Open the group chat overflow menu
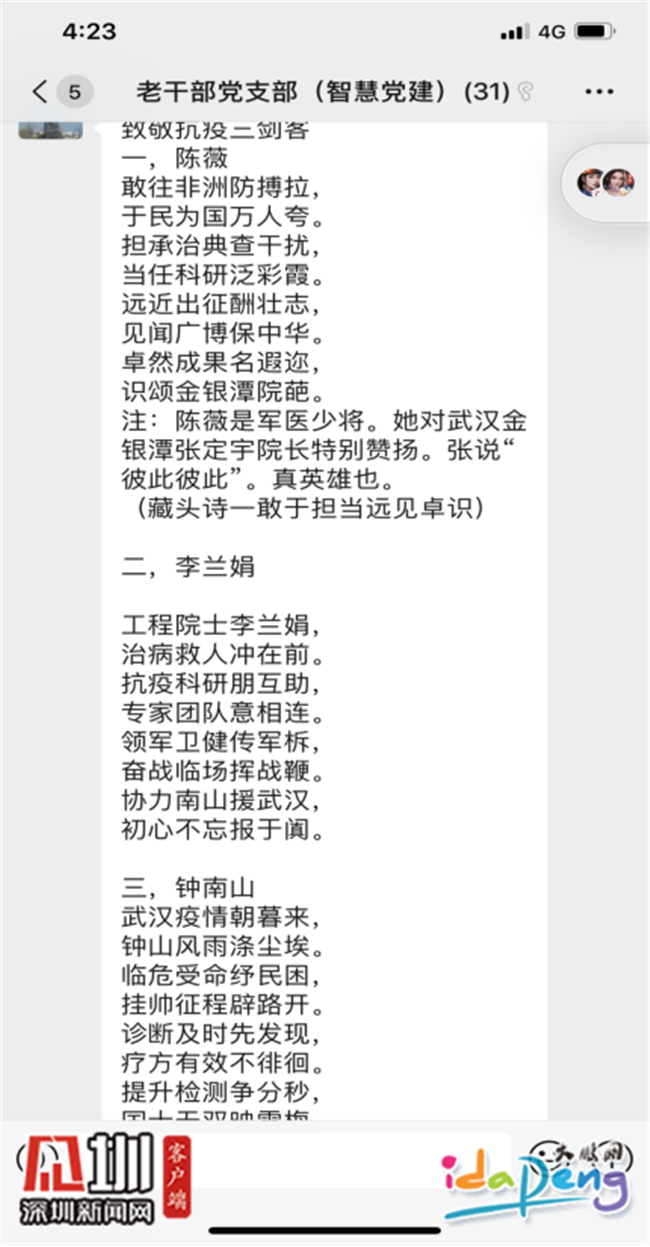Viewport: 650px width, 1247px height. [x=598, y=93]
